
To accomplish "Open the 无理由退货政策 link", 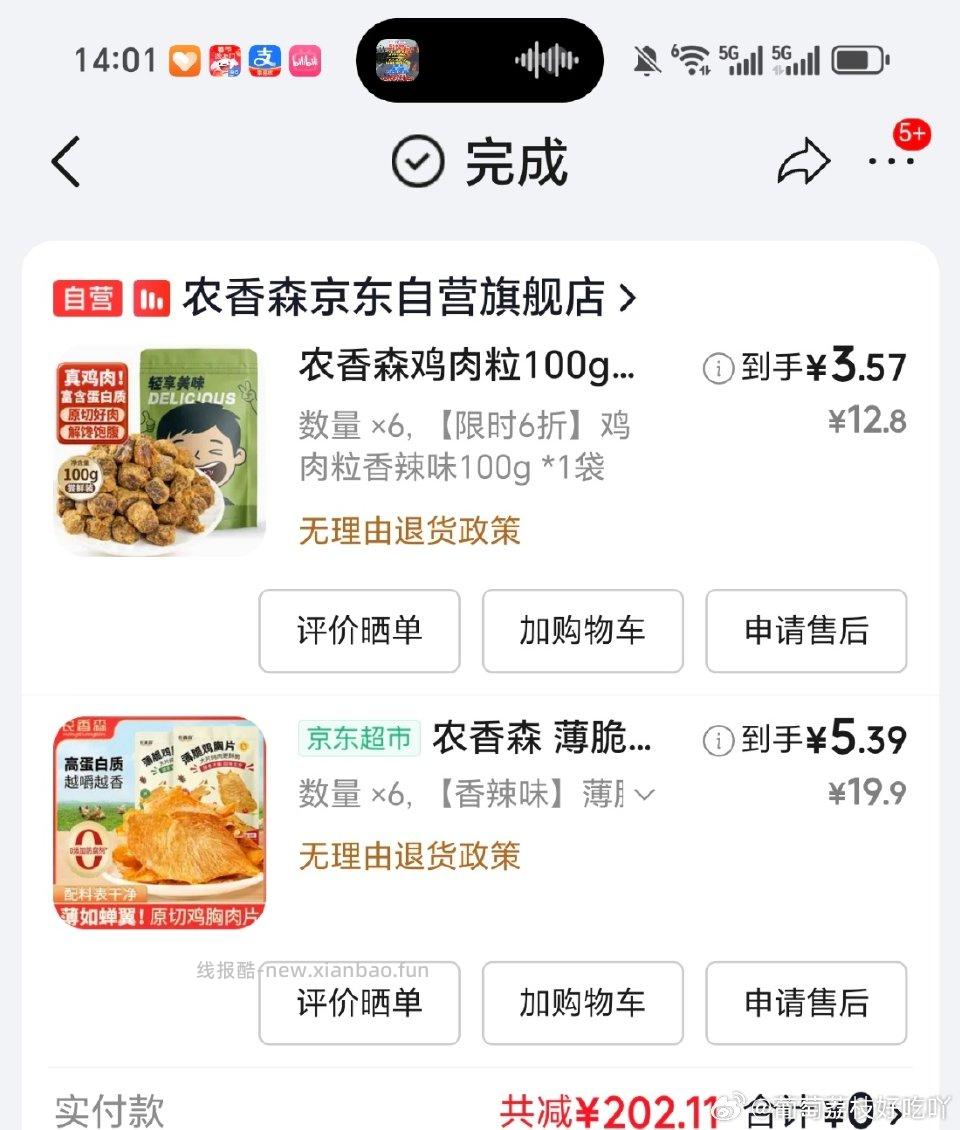I will coord(406,532).
